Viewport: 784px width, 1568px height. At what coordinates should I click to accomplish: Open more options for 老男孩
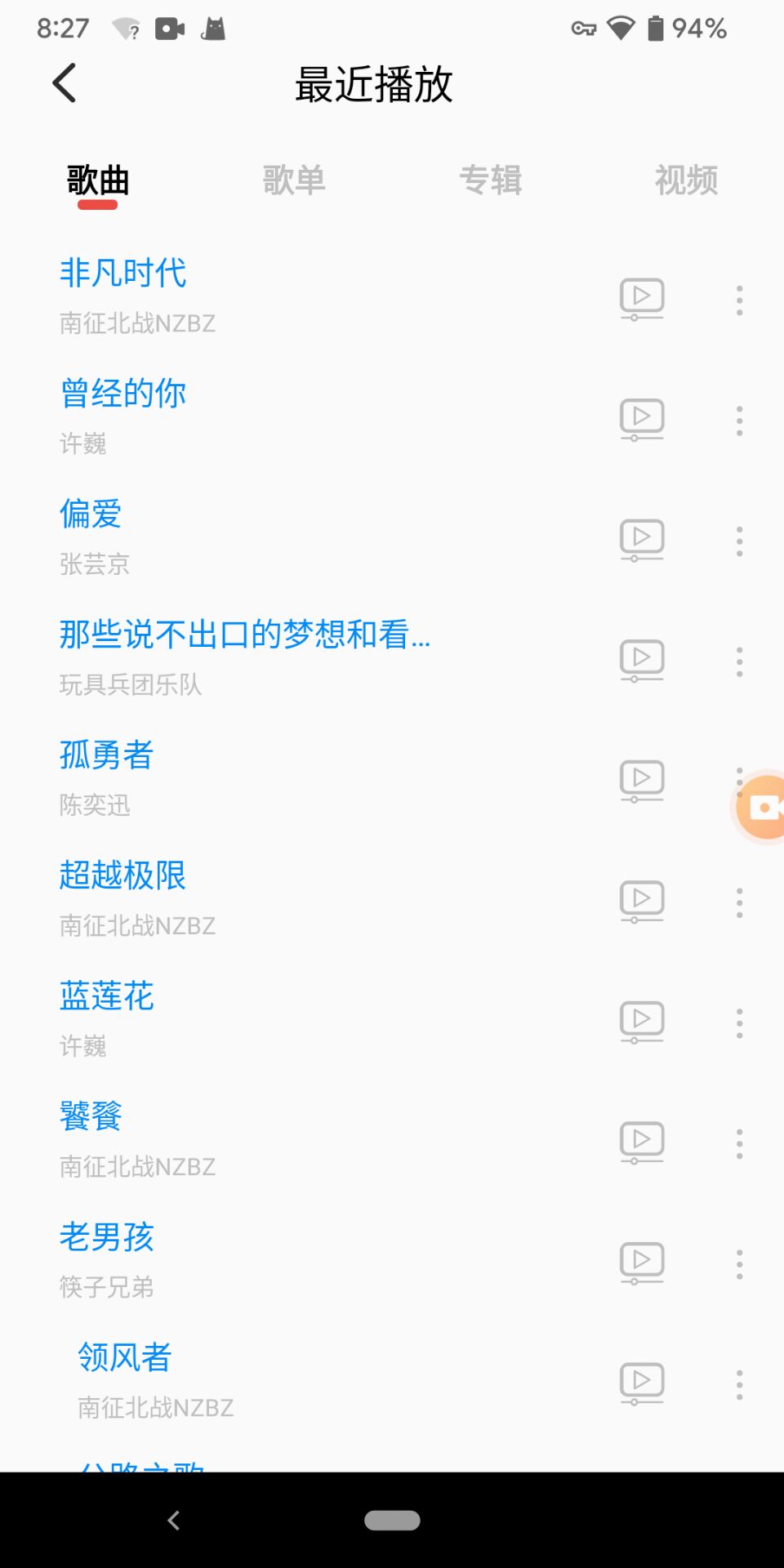click(x=739, y=1264)
